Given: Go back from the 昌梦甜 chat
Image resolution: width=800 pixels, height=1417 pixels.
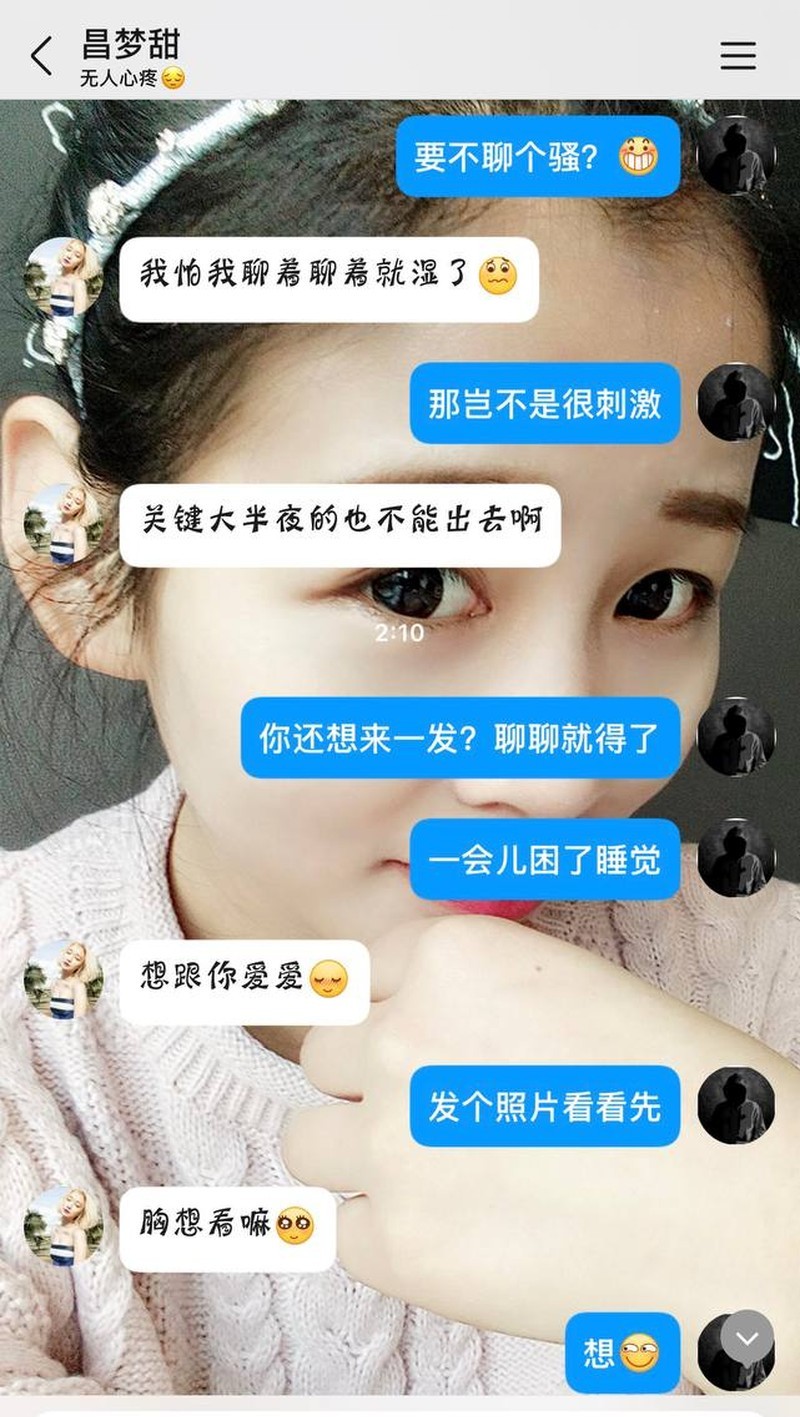Looking at the screenshot, I should (x=42, y=56).
